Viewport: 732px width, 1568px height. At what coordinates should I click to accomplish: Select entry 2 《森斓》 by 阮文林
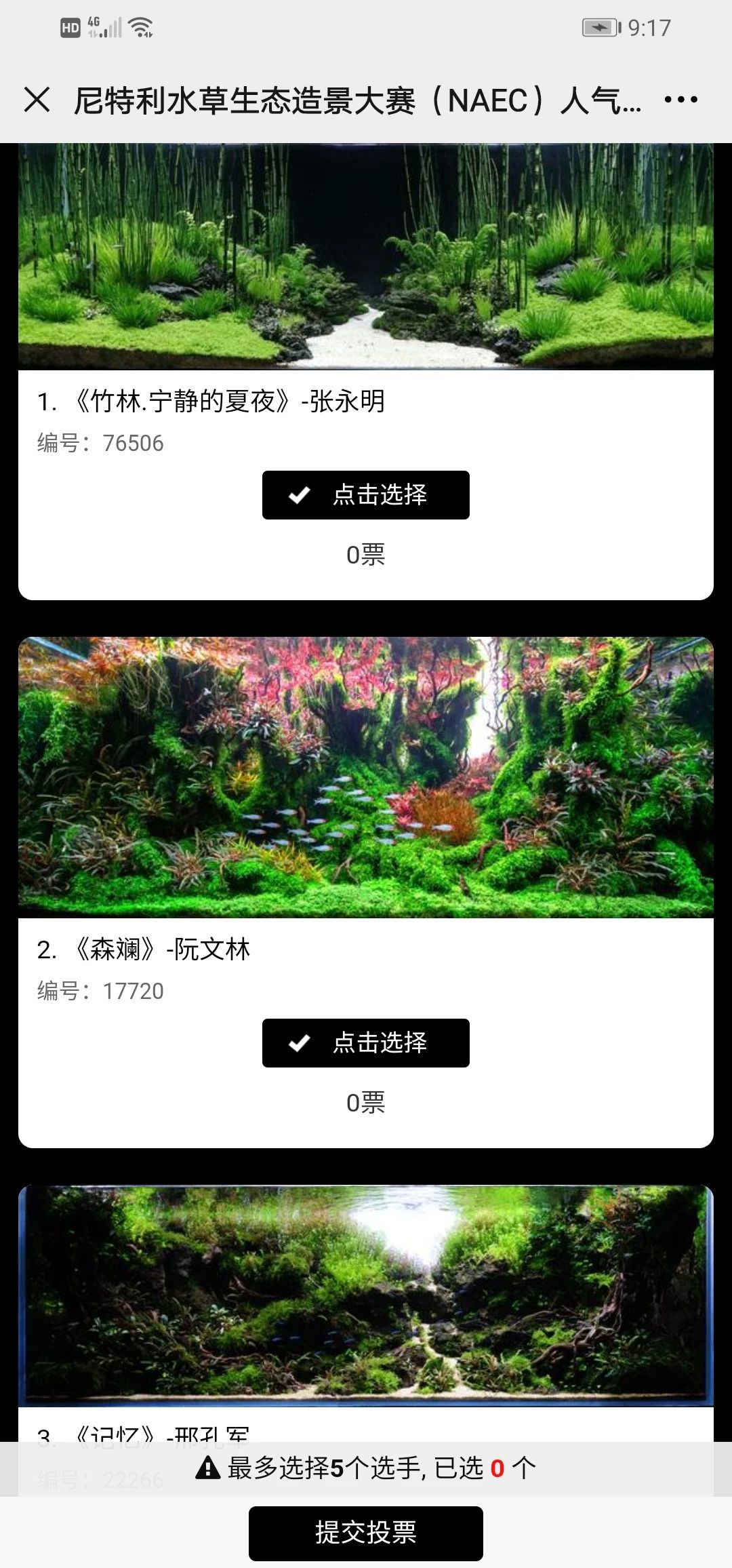pos(365,1043)
